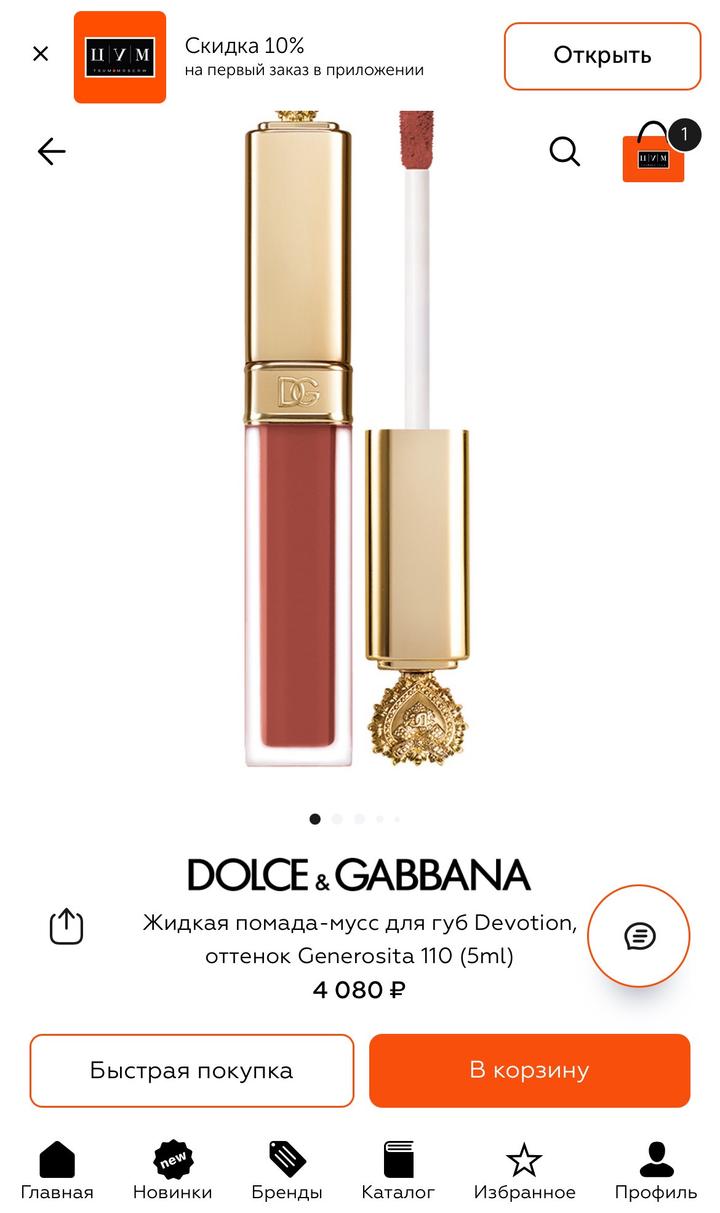This screenshot has height=1213, width=720.
Task: Tap Быстрая покупка for quick purchase
Action: (x=192, y=1070)
